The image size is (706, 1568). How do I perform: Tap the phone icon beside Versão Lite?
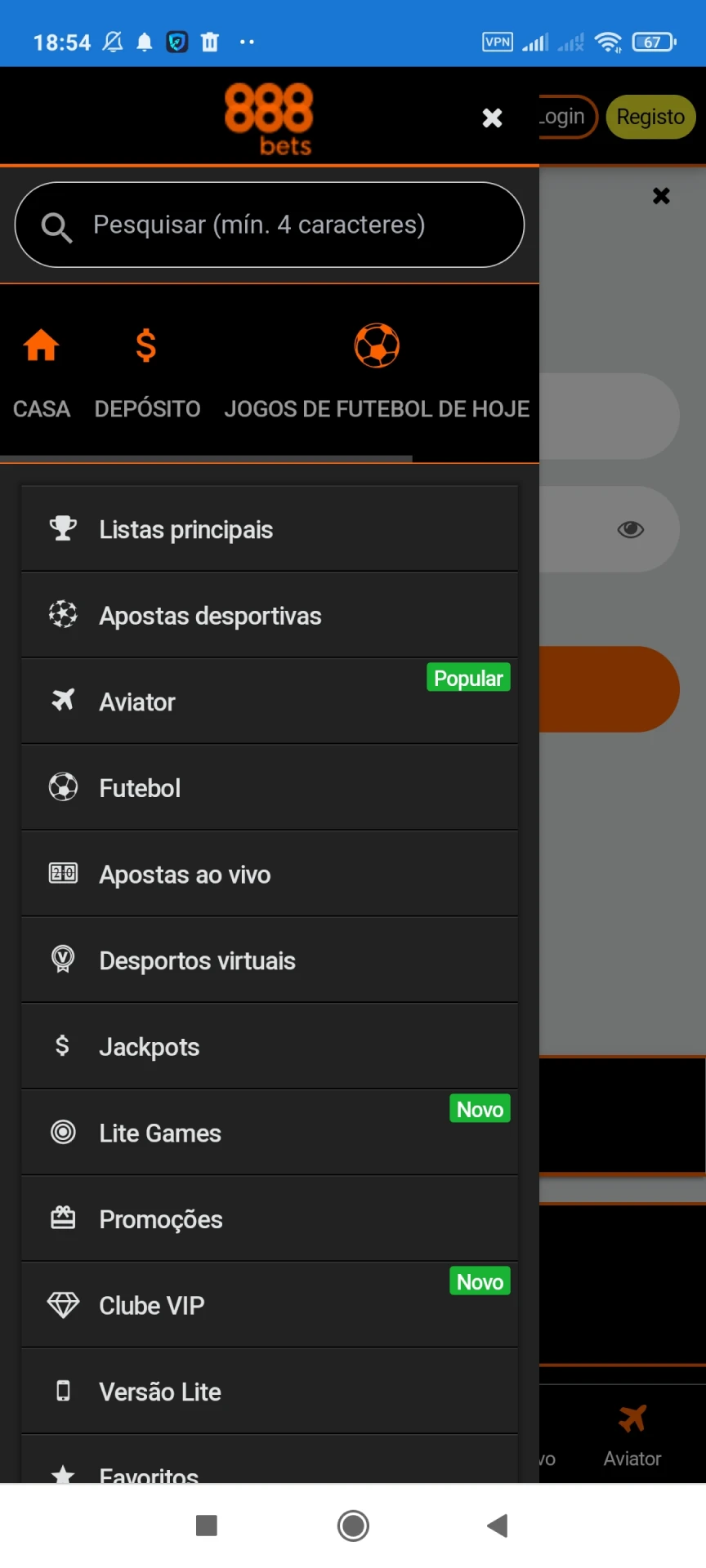click(x=63, y=1392)
